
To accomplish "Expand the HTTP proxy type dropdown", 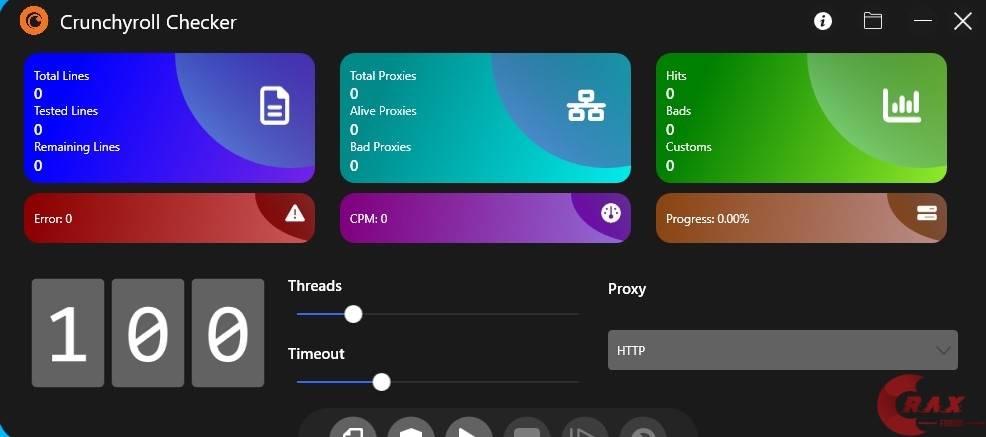I will click(x=782, y=350).
